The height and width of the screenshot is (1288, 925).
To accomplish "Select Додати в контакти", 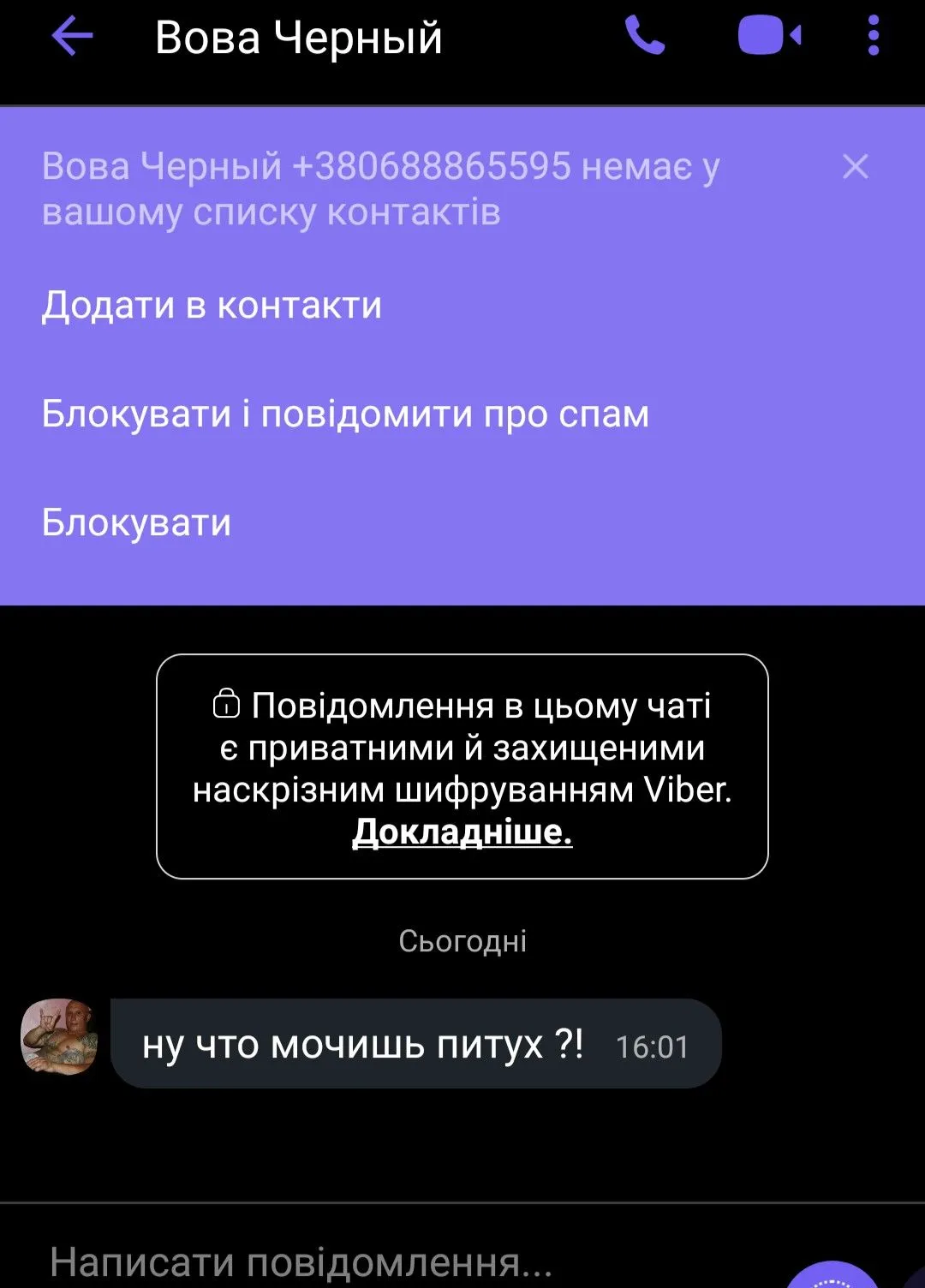I will coord(212,306).
